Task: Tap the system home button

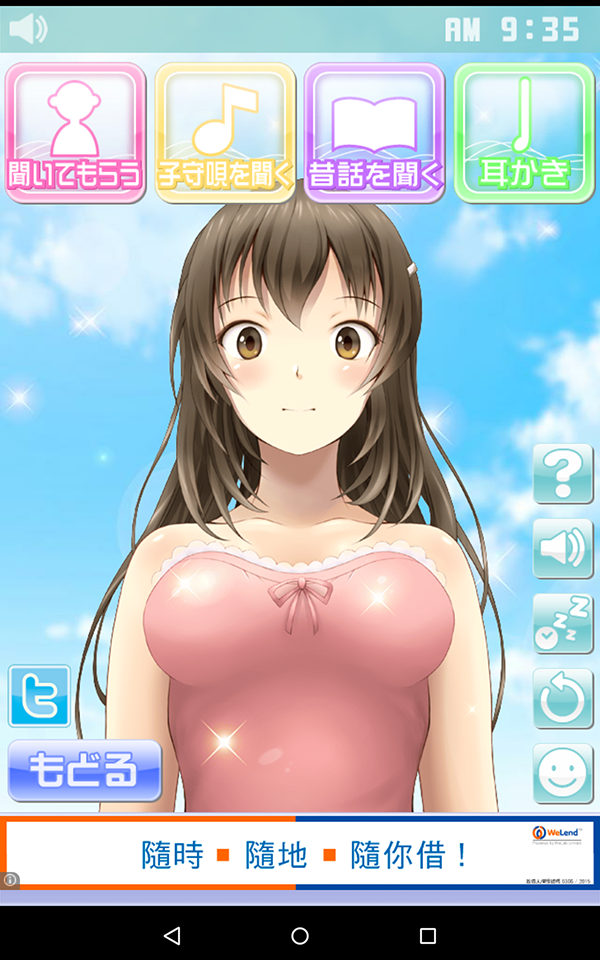Action: coord(300,936)
